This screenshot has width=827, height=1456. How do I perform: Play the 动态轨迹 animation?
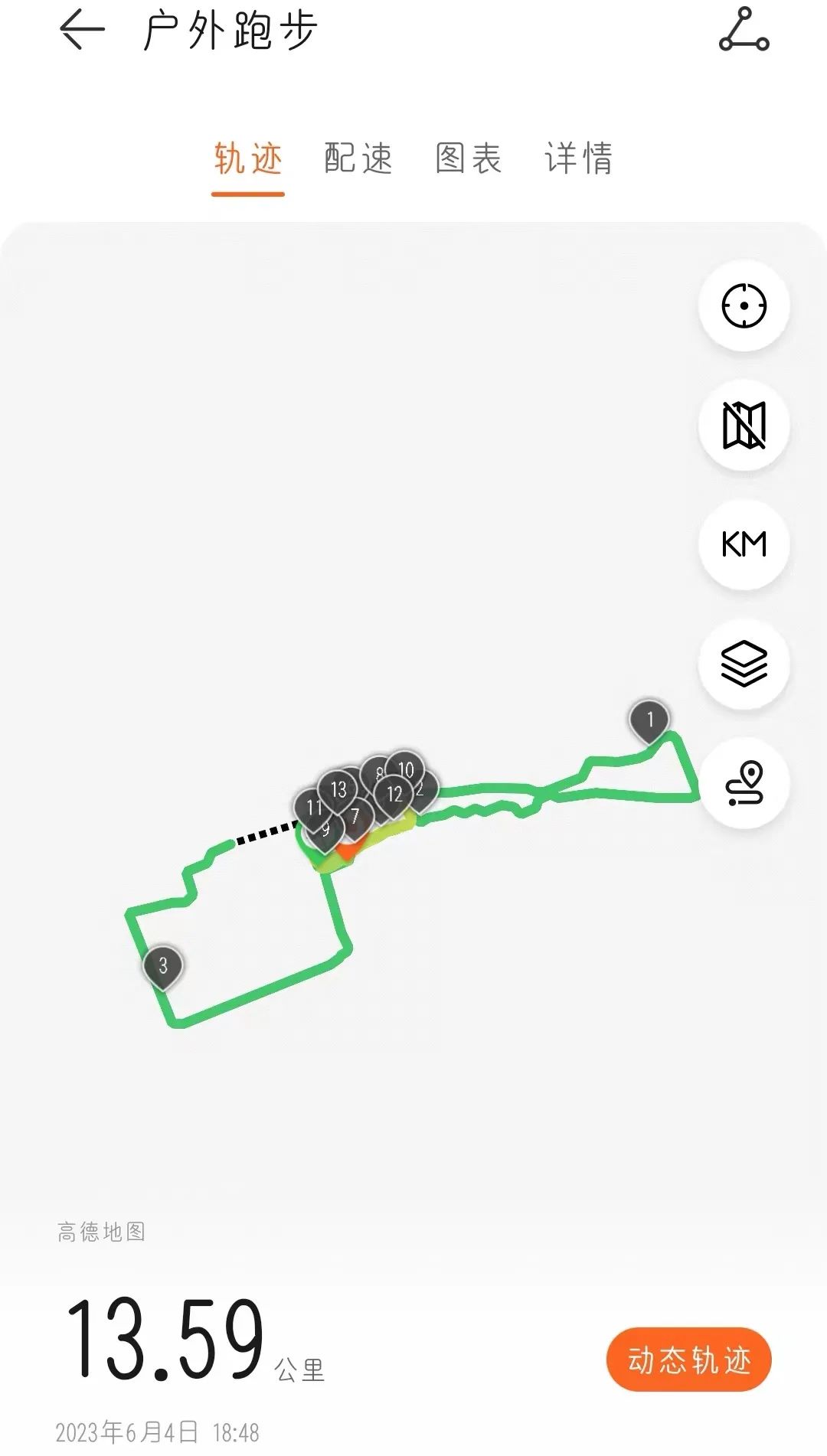click(688, 1360)
